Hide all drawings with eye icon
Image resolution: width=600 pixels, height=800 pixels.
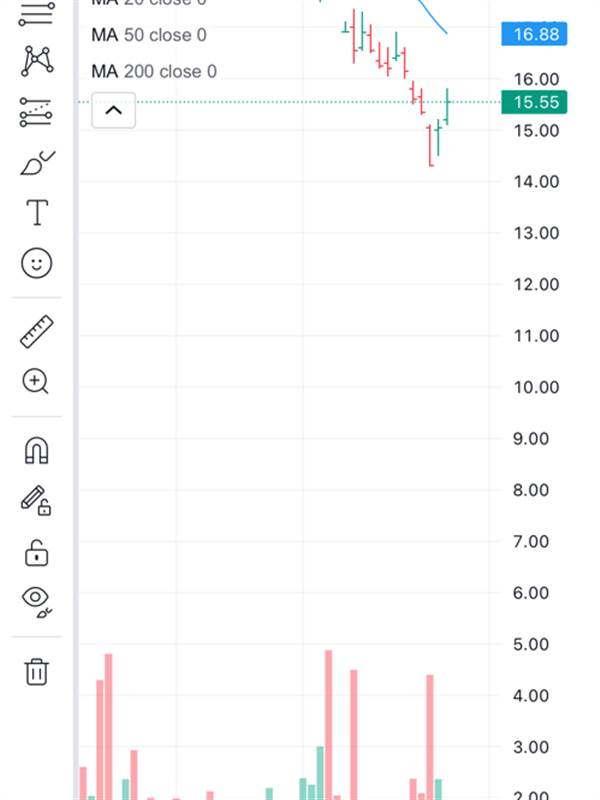(36, 600)
